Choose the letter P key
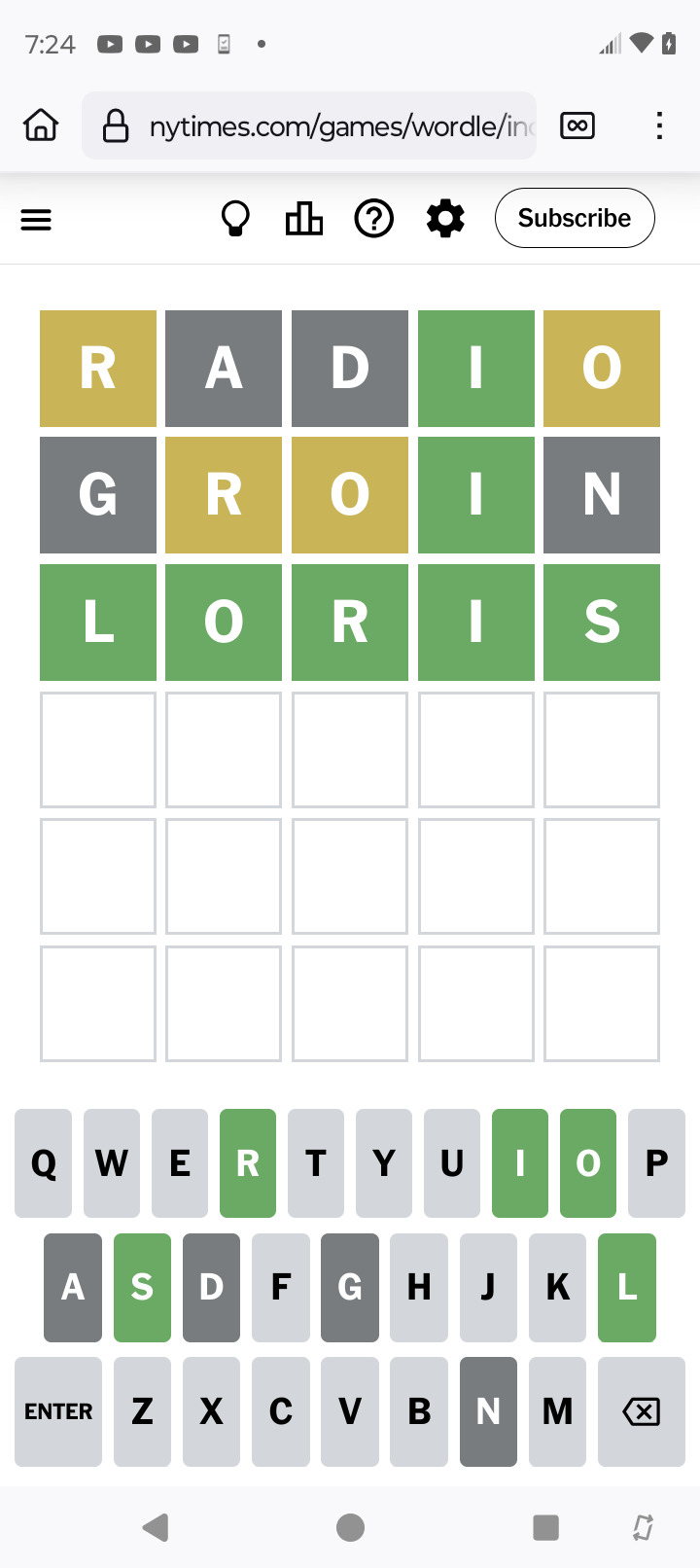Image resolution: width=700 pixels, height=1568 pixels. coord(656,1163)
